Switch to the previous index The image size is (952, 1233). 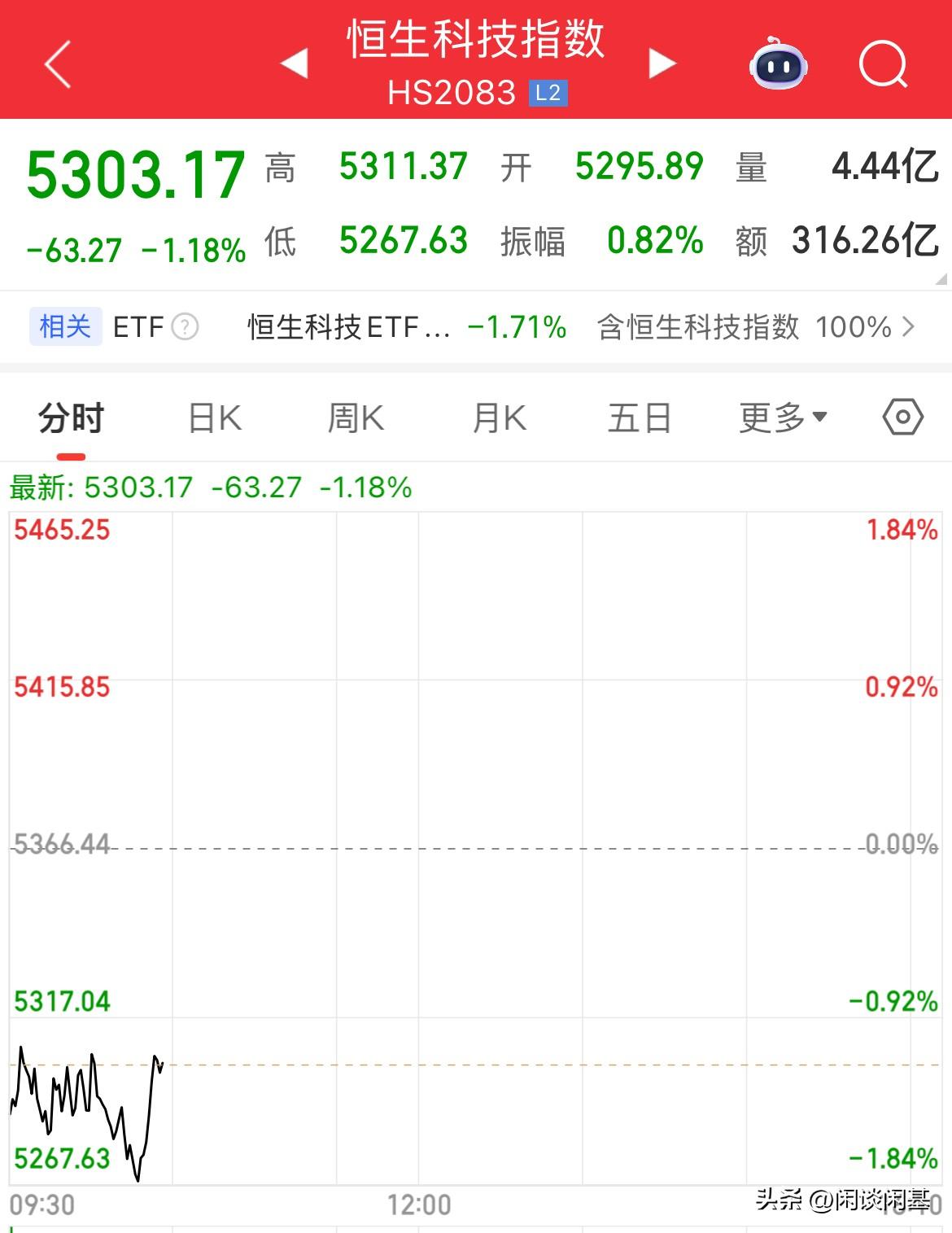coord(295,63)
